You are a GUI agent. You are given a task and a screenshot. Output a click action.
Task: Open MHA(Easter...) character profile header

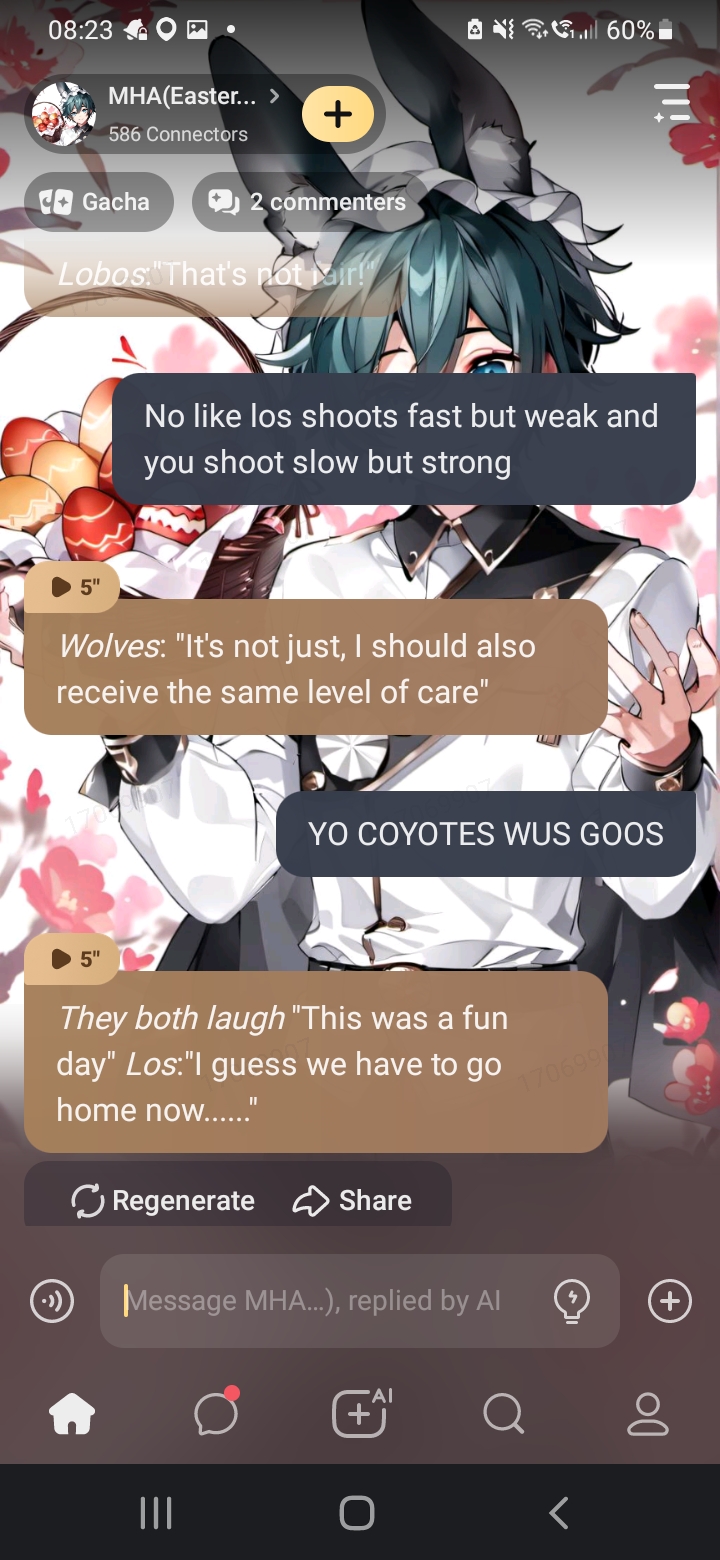(x=180, y=115)
